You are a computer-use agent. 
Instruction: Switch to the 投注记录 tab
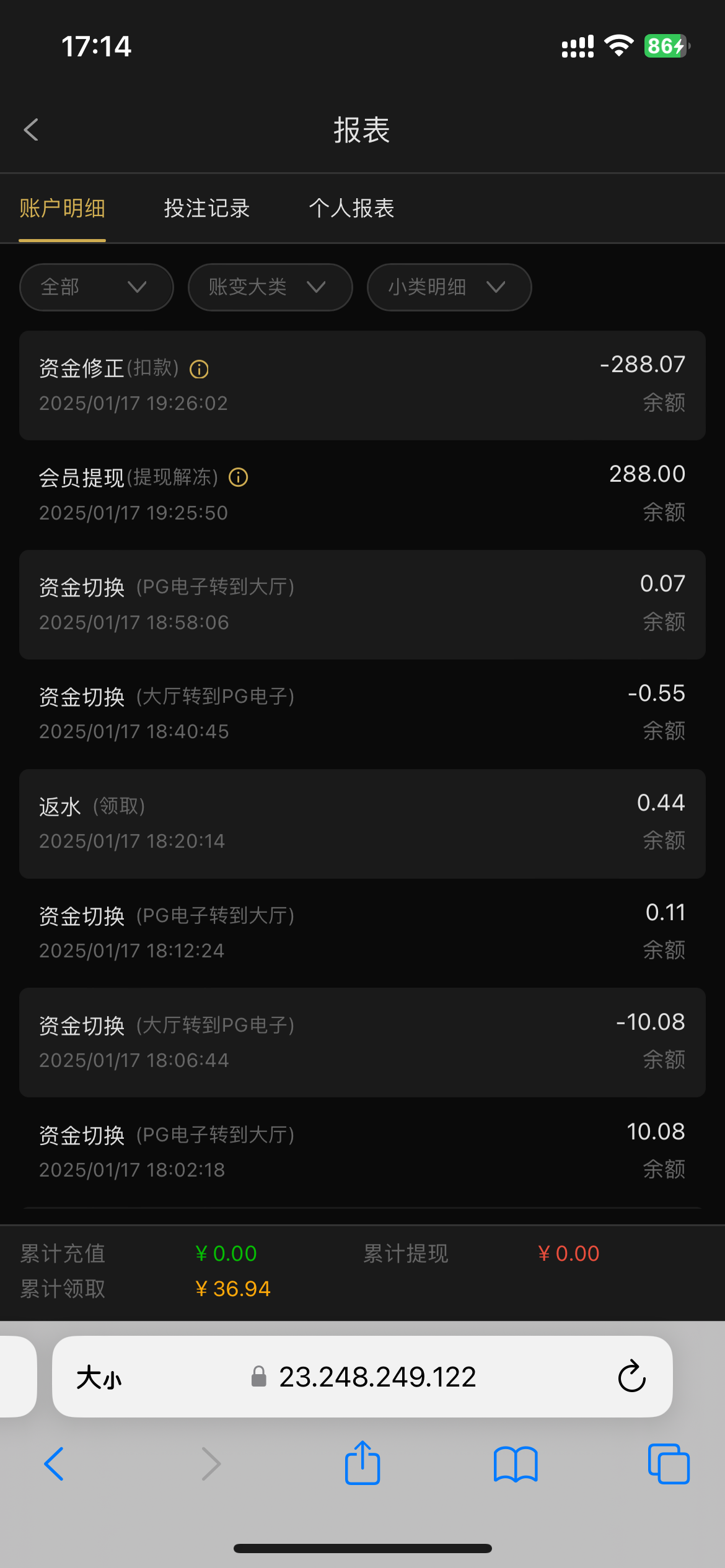pyautogui.click(x=207, y=208)
